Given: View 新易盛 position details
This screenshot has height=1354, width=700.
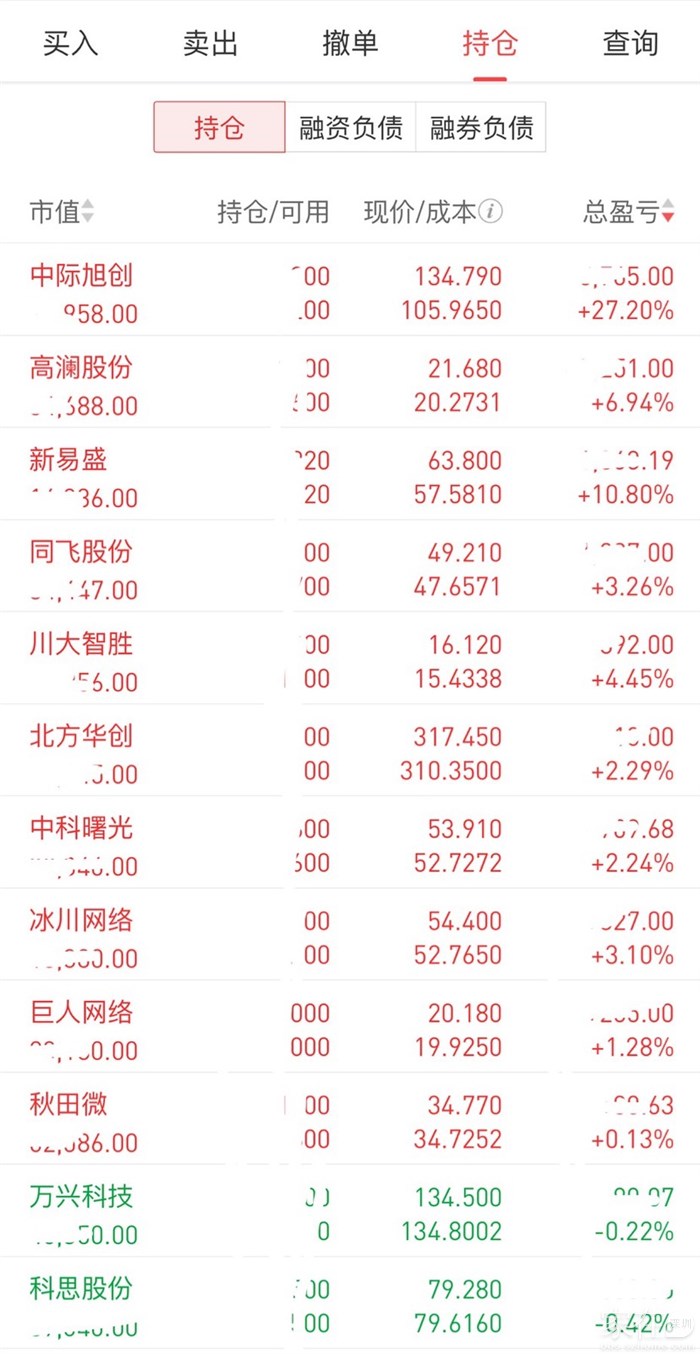Looking at the screenshot, I should (350, 476).
